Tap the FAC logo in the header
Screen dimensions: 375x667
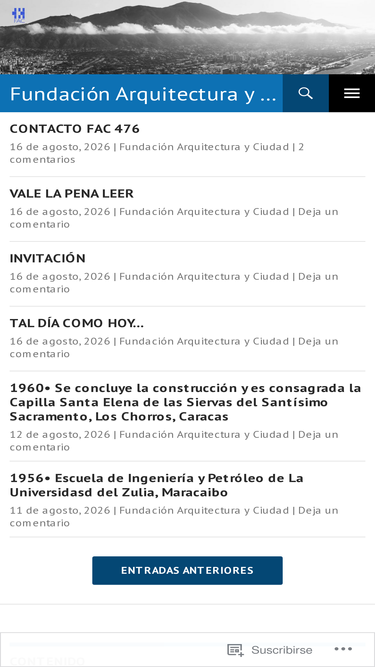[18, 15]
